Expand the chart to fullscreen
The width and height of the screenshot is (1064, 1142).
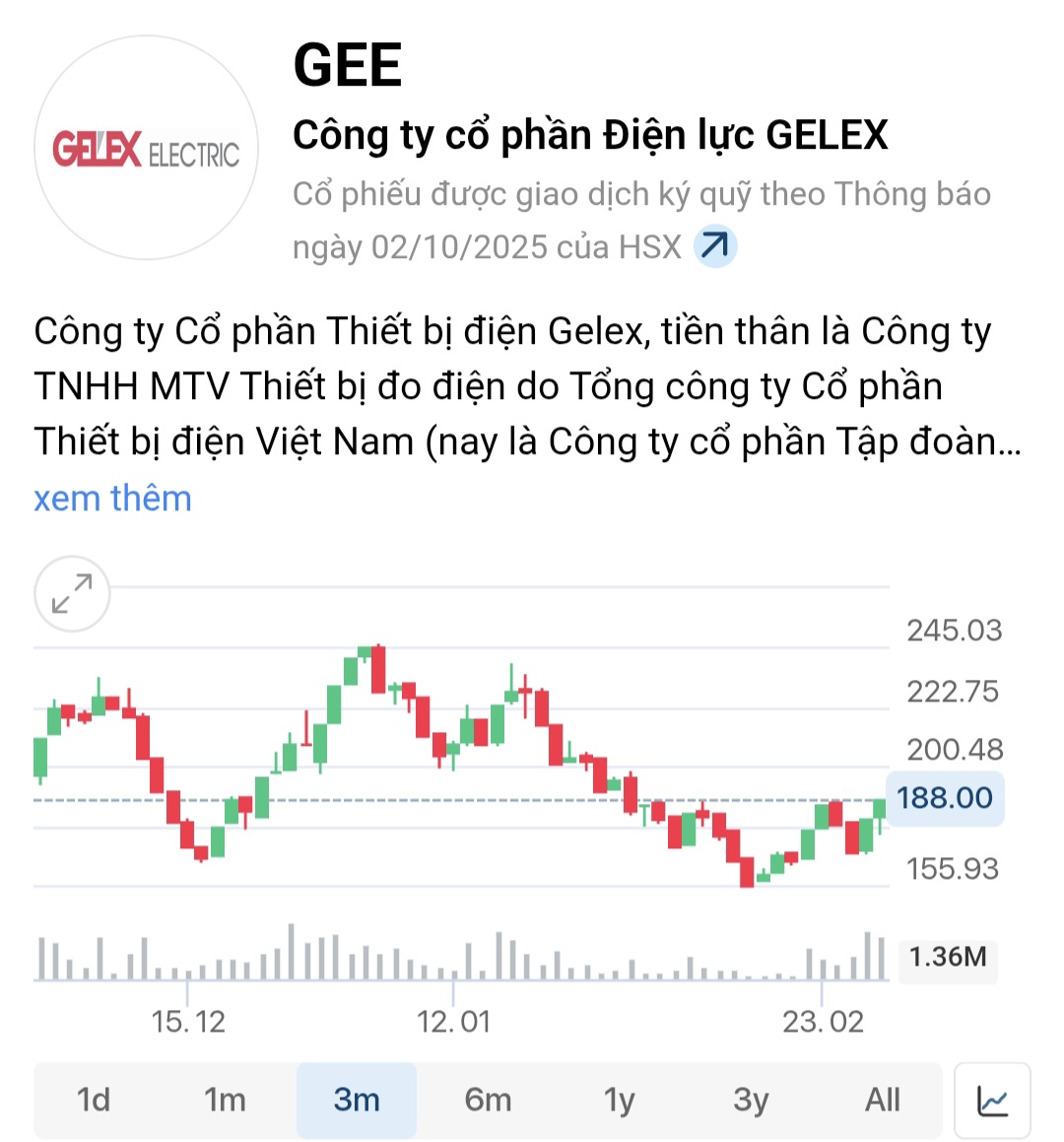pos(72,594)
